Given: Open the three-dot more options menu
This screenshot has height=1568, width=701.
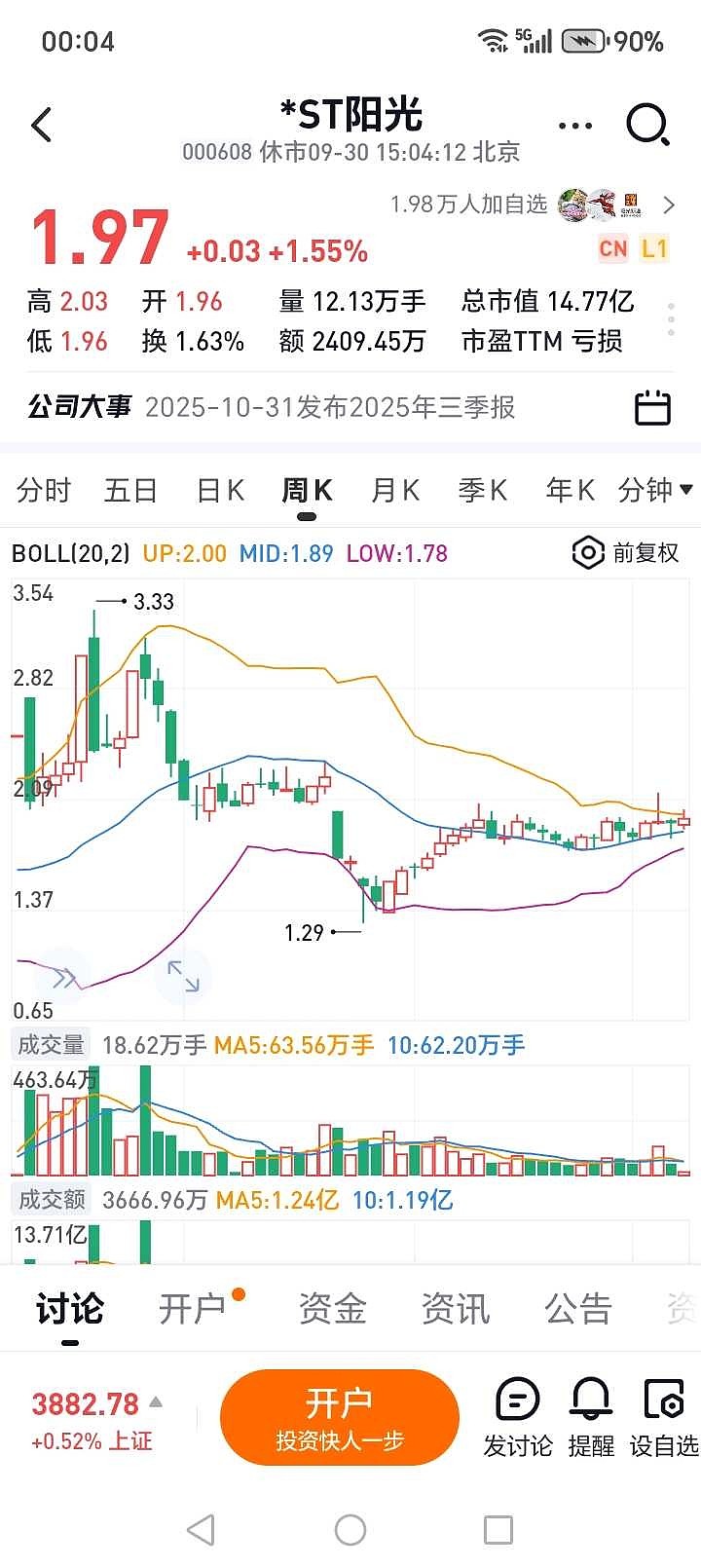Looking at the screenshot, I should tap(575, 126).
